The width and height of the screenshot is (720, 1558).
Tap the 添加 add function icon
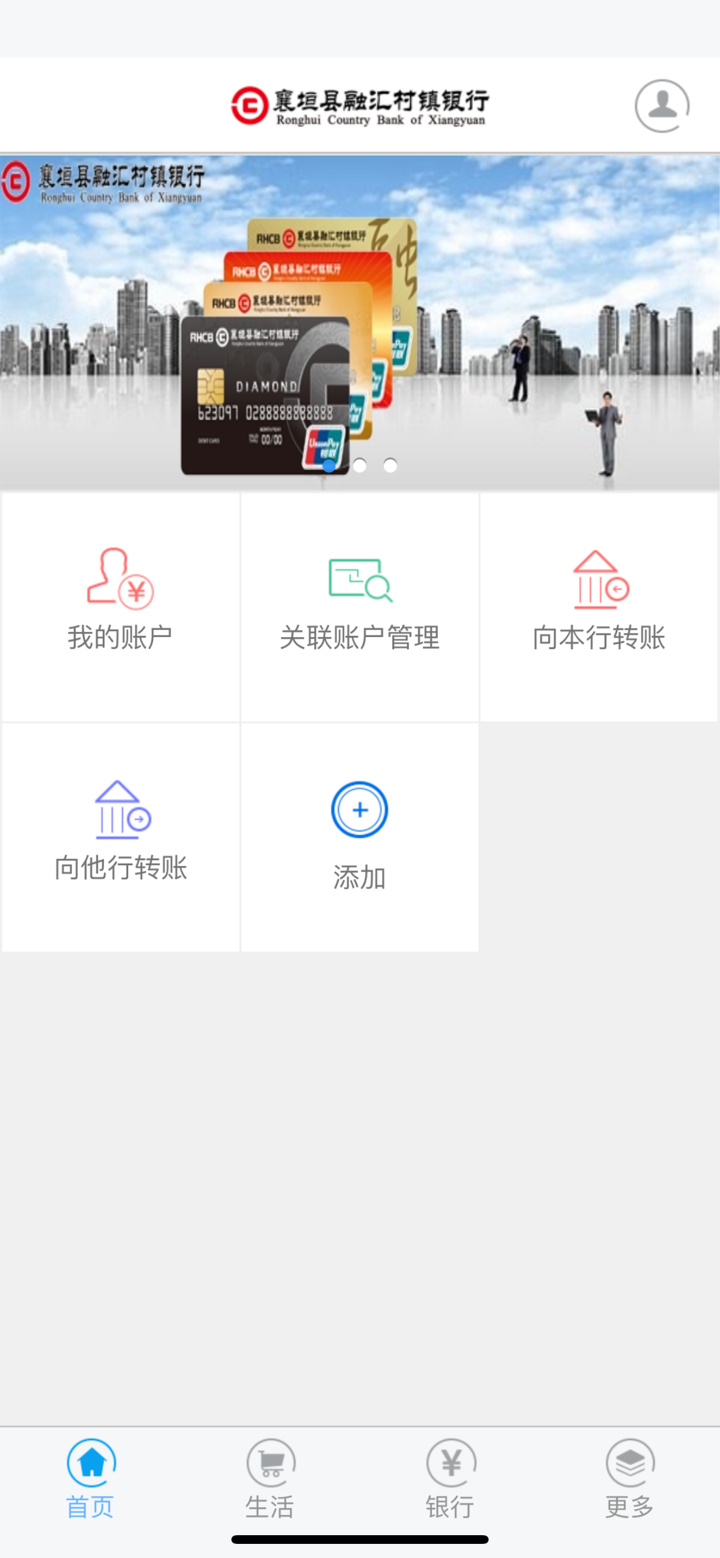359,809
